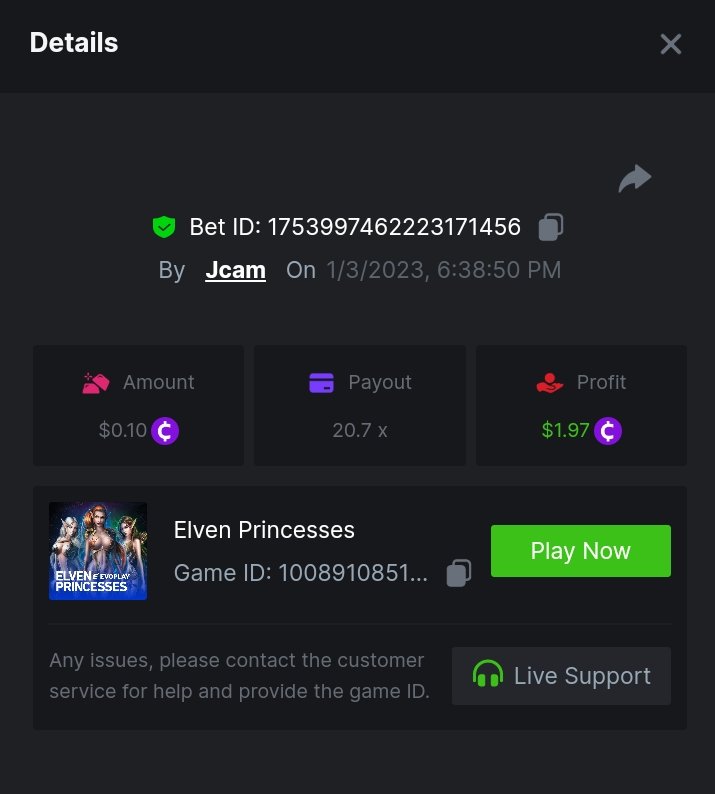The image size is (715, 794).
Task: Close the Details dialog
Action: click(x=670, y=44)
